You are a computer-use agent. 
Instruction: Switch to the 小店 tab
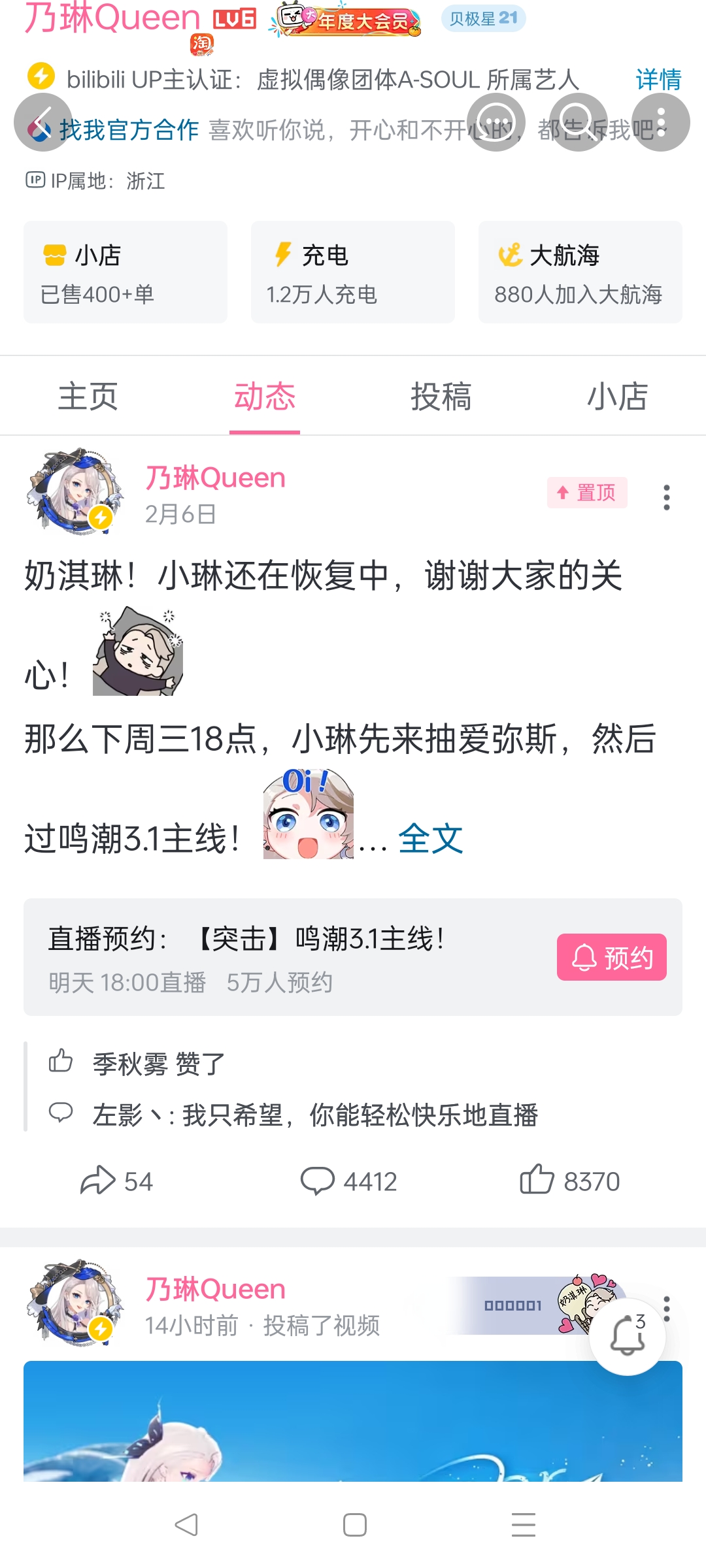pyautogui.click(x=618, y=397)
